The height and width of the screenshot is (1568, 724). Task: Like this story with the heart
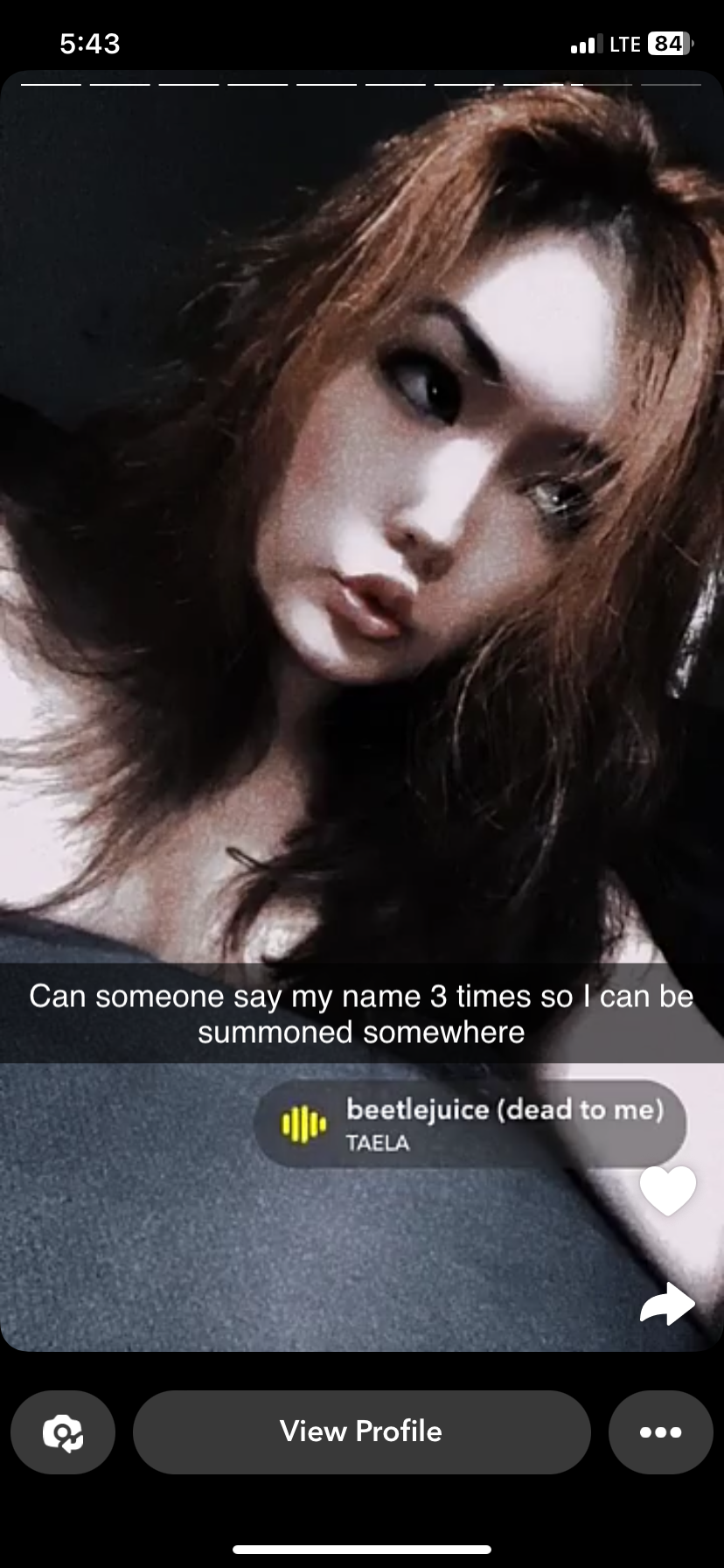[667, 1190]
